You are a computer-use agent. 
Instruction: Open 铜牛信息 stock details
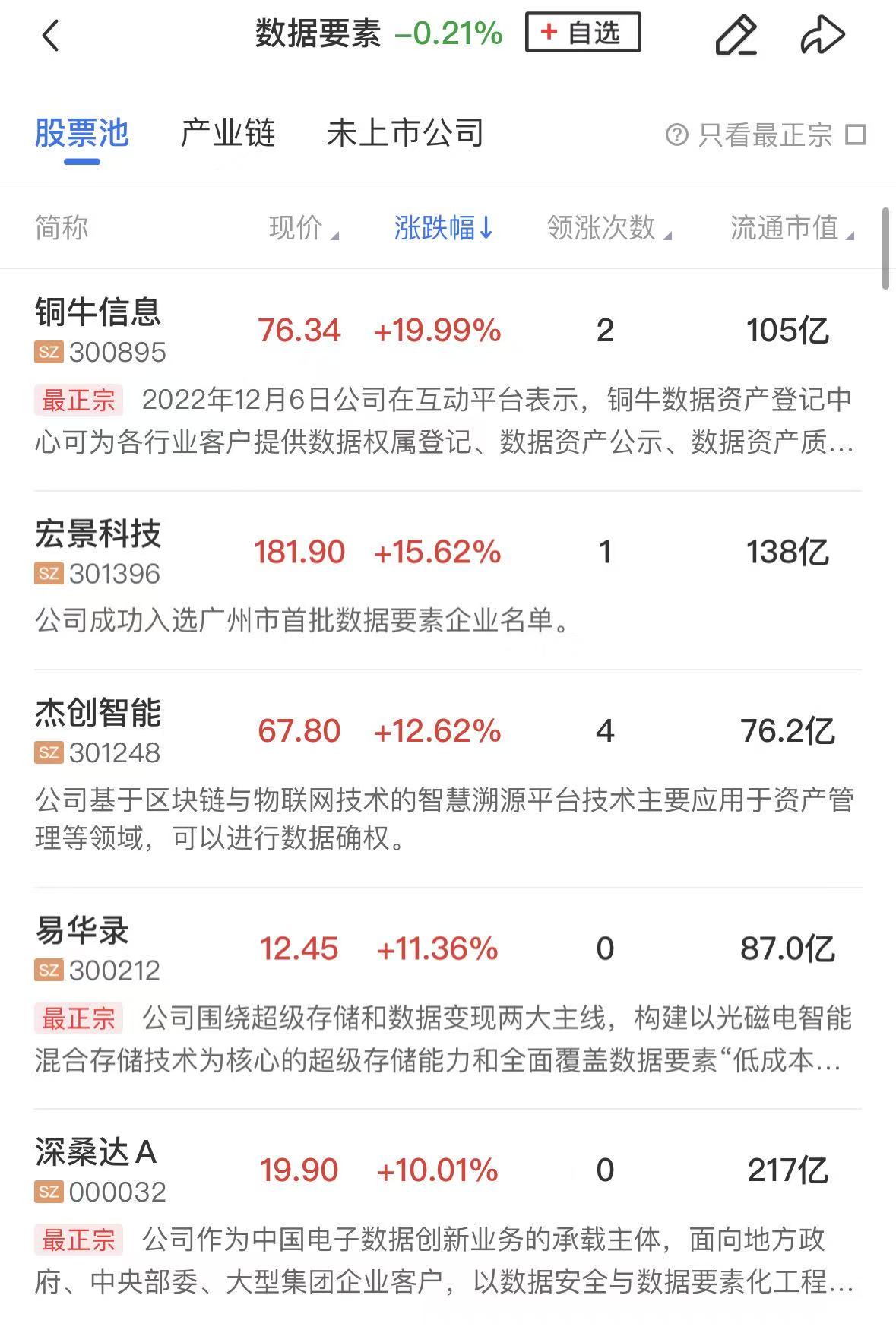98,330
